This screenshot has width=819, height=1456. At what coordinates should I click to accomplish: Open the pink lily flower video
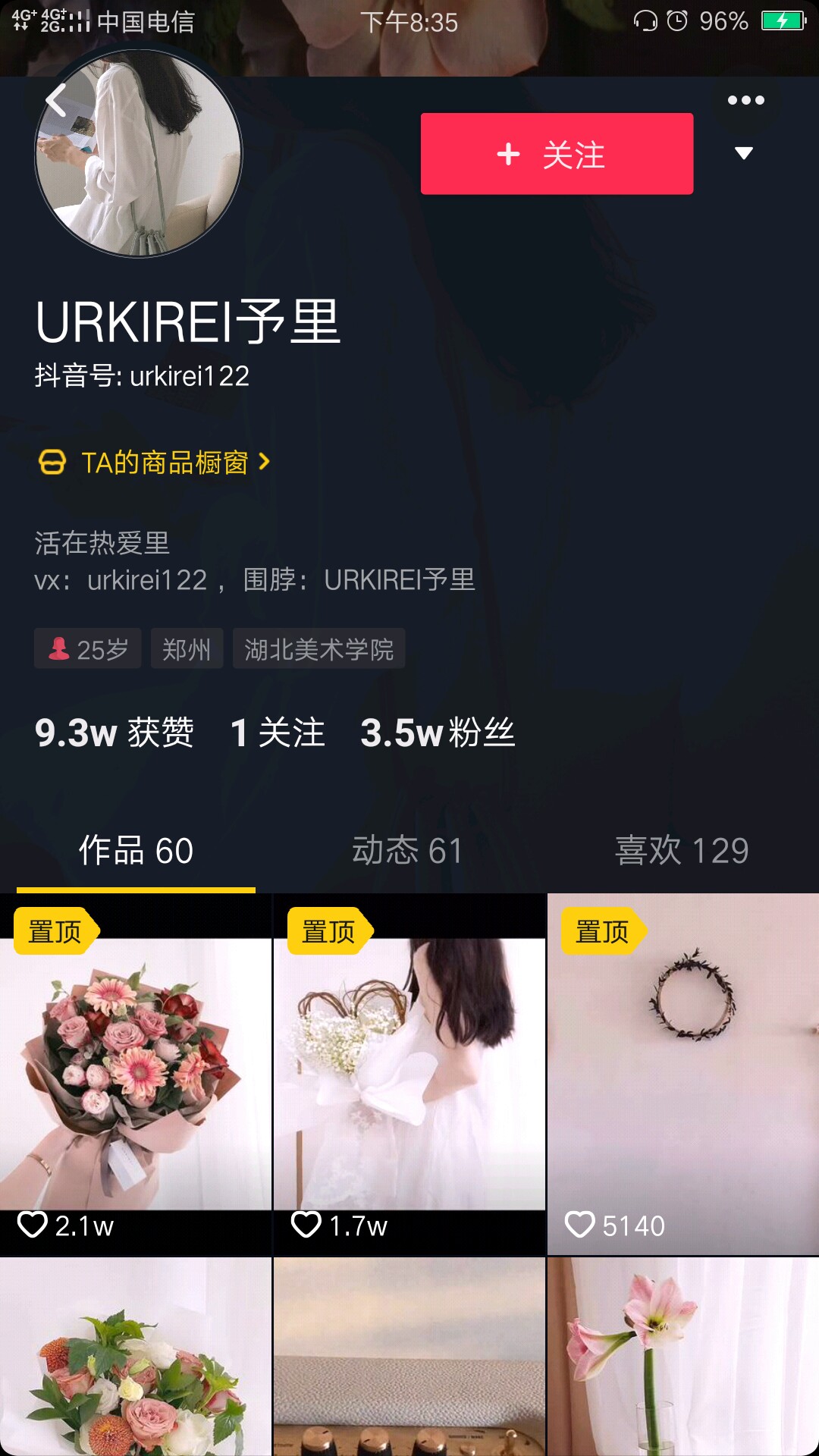[x=682, y=1357]
